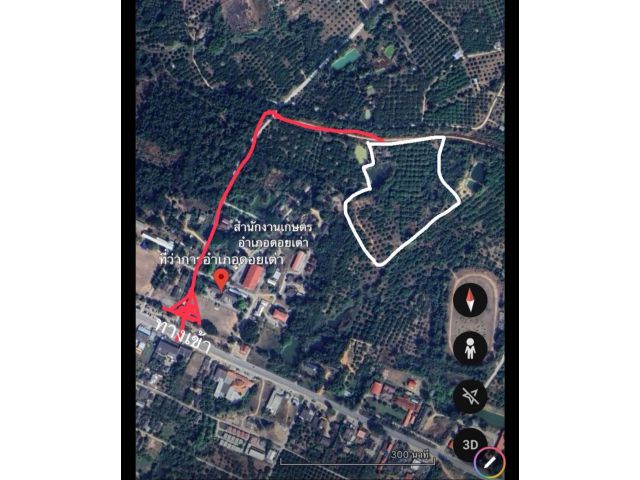The width and height of the screenshot is (640, 480).
Task: Open Street View pegman mode
Action: pyautogui.click(x=470, y=348)
